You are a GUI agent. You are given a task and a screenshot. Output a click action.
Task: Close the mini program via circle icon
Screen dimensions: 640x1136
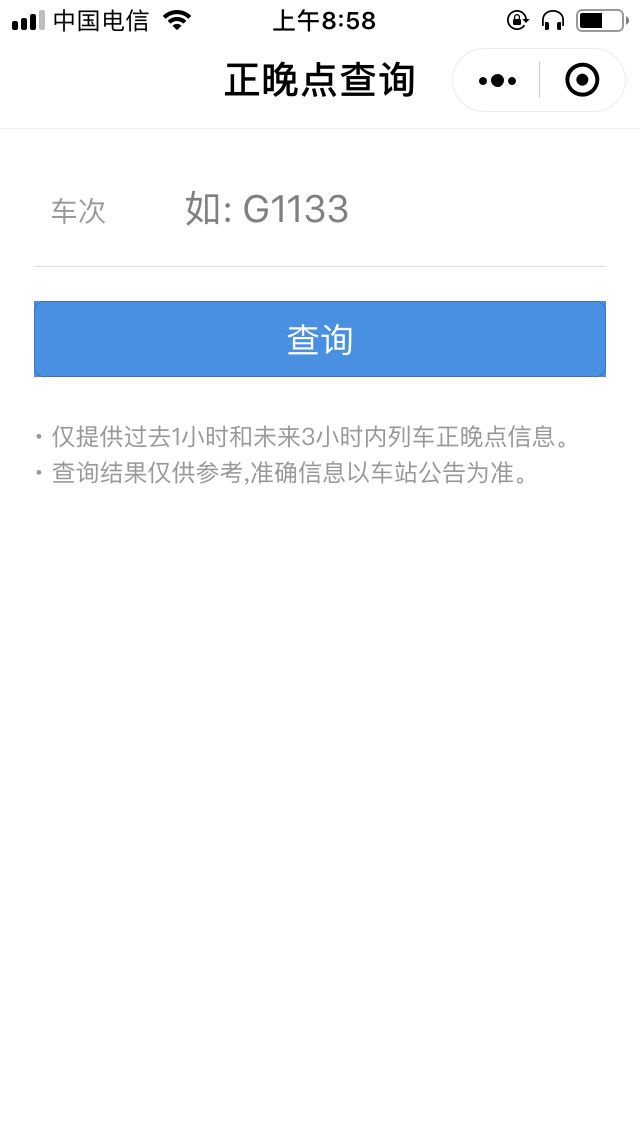582,80
